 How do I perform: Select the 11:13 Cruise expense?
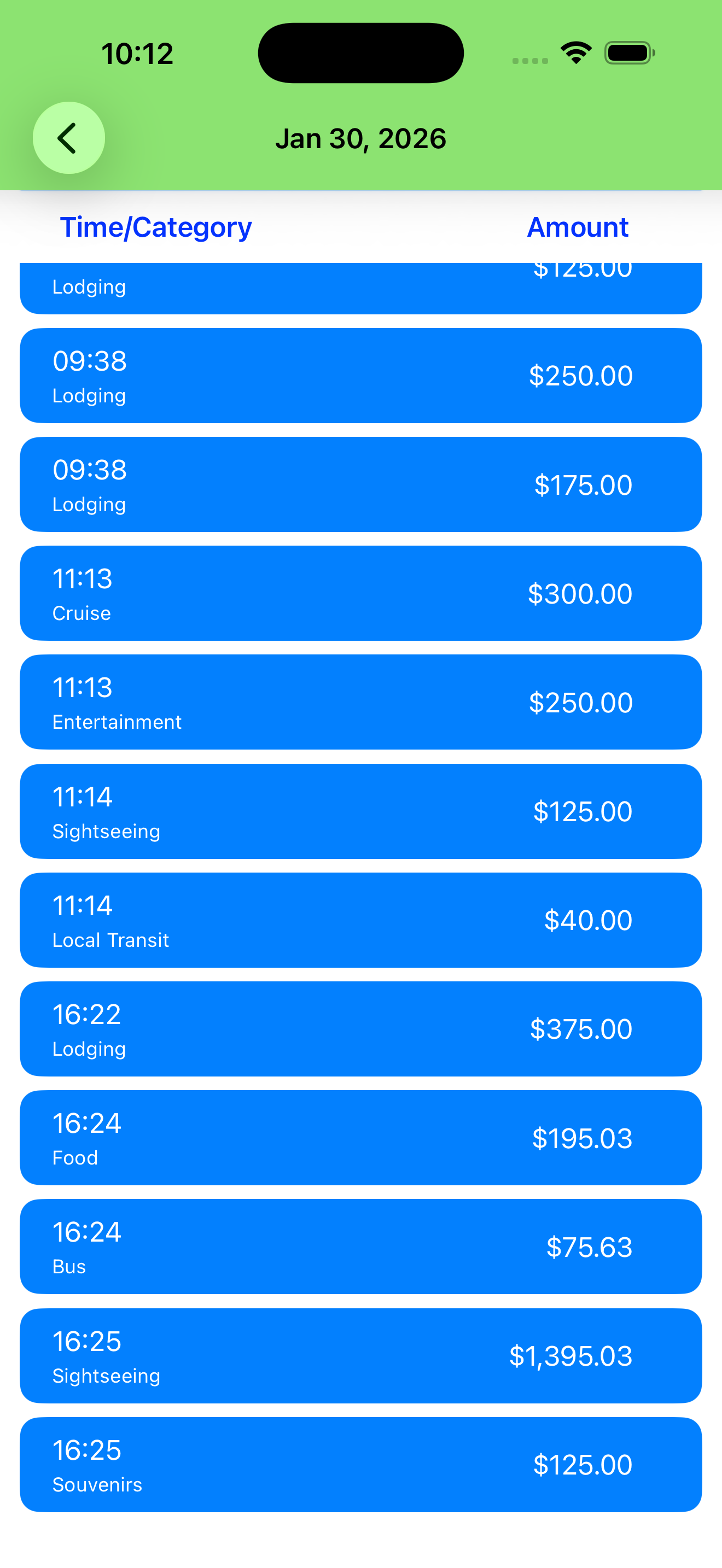coord(360,594)
